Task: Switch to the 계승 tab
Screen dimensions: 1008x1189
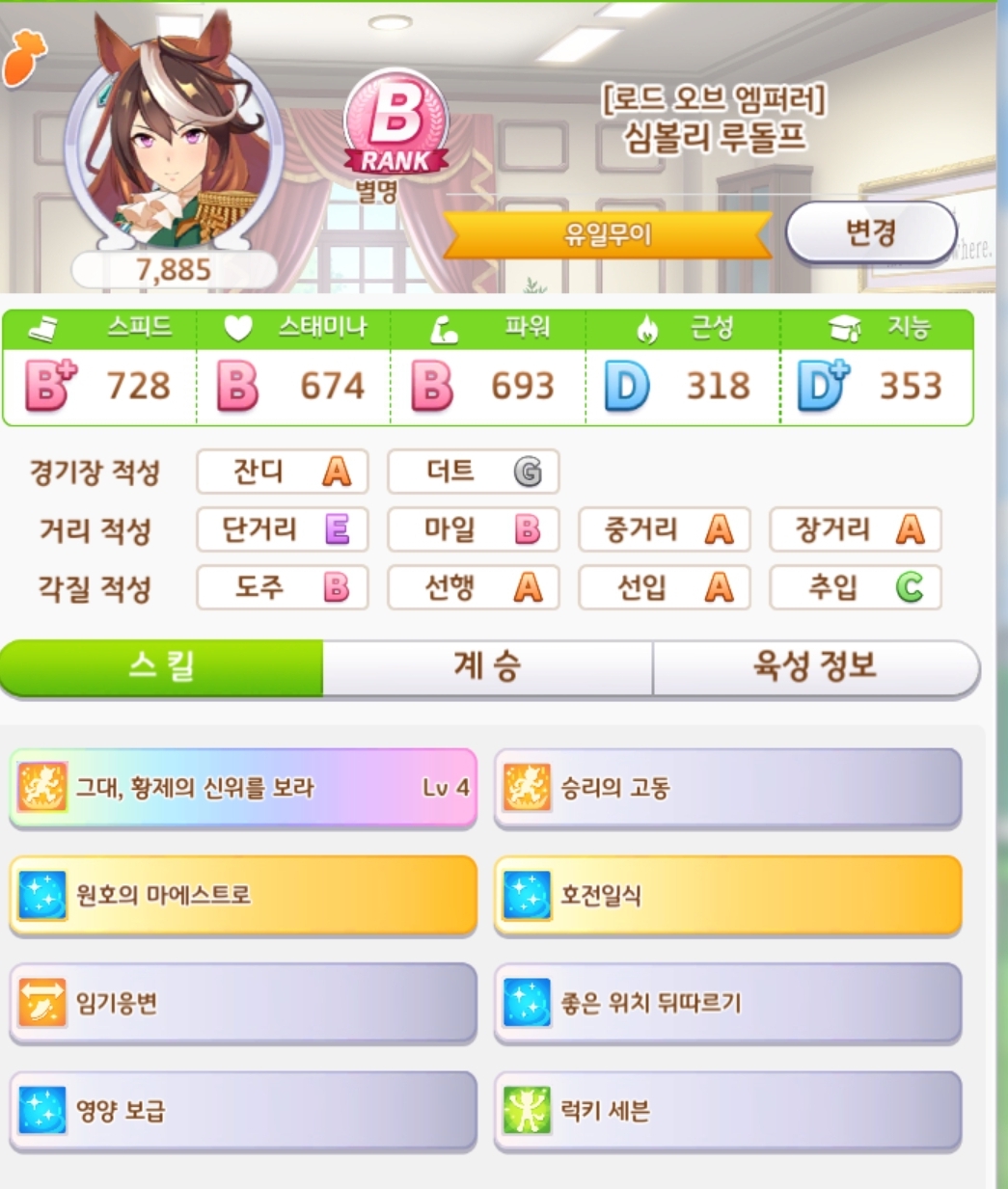Action: [487, 666]
